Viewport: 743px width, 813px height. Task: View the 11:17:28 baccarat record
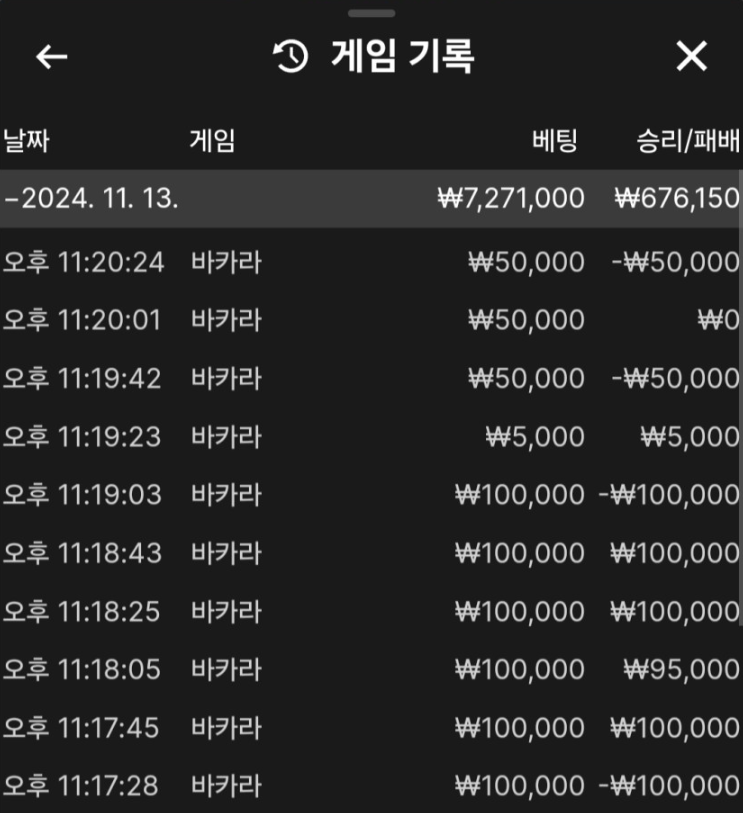click(370, 786)
